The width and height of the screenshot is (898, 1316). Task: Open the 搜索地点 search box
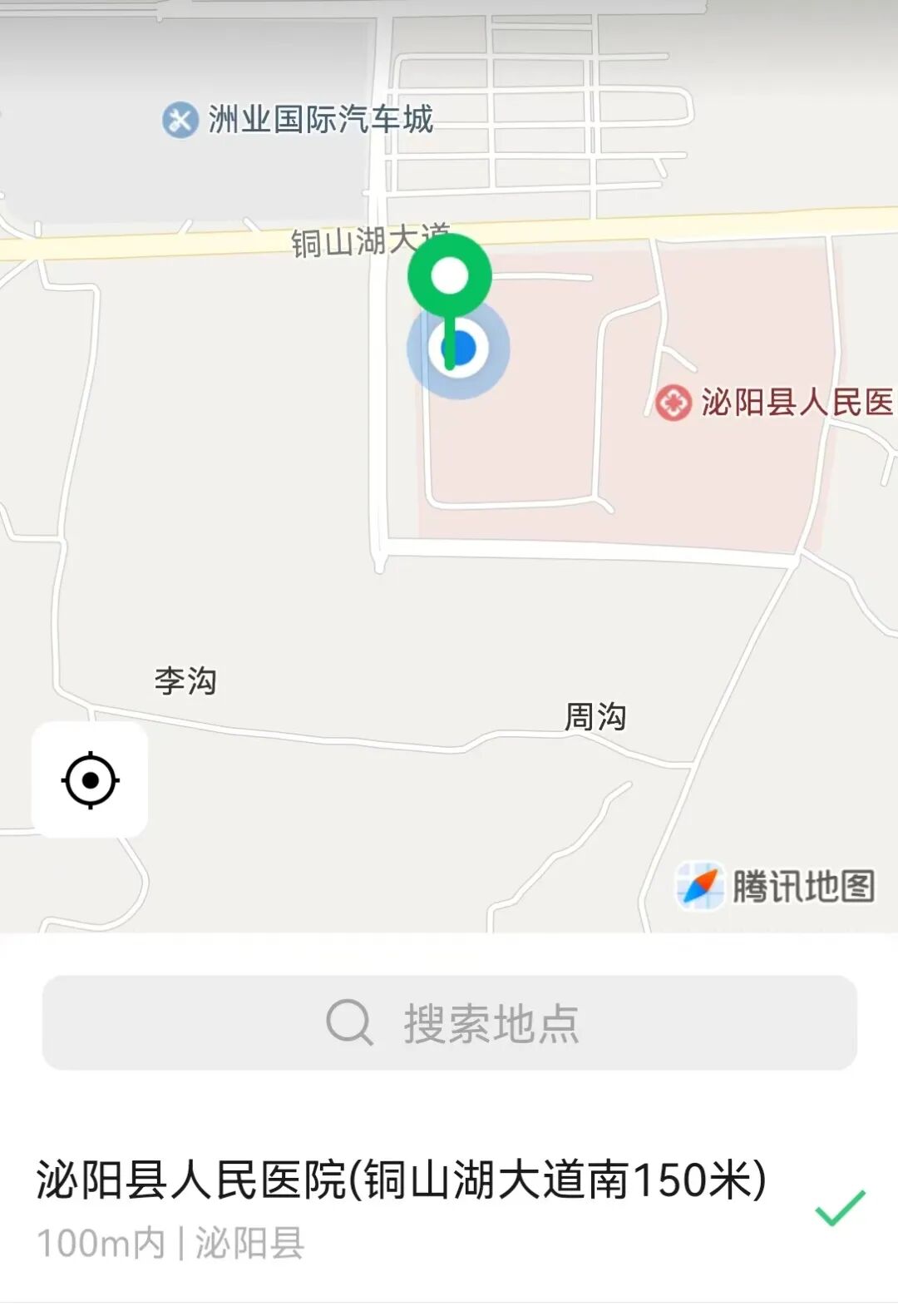449,1022
